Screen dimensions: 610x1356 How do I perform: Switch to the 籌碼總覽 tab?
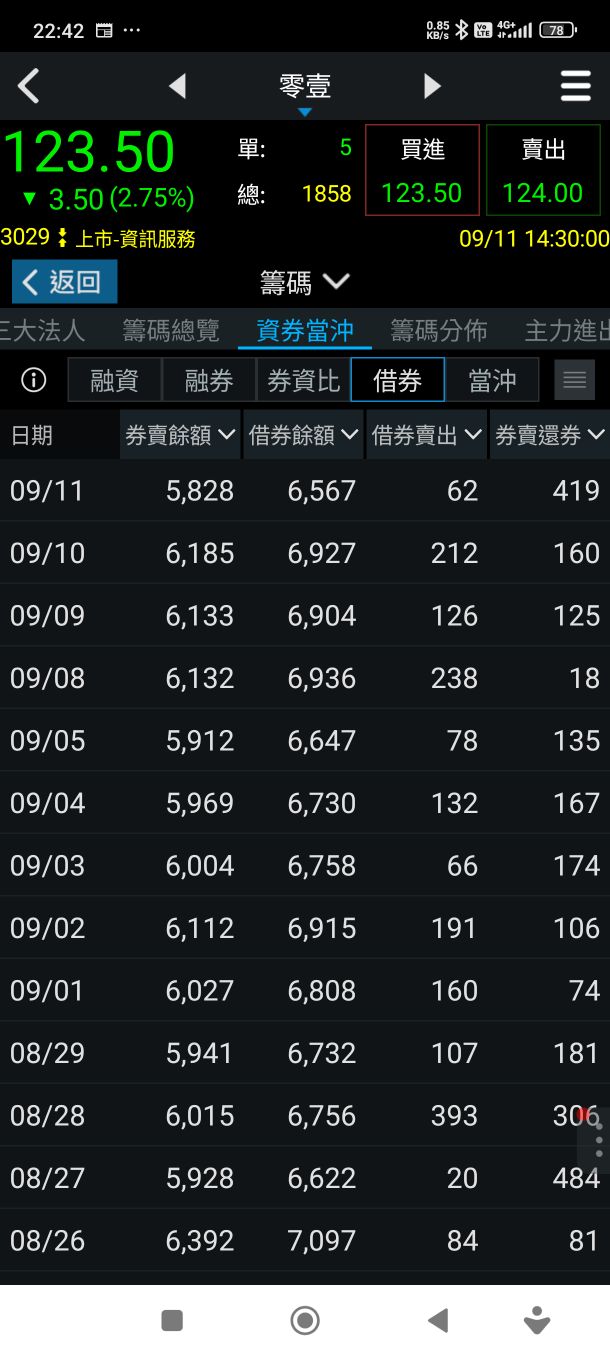tap(170, 330)
